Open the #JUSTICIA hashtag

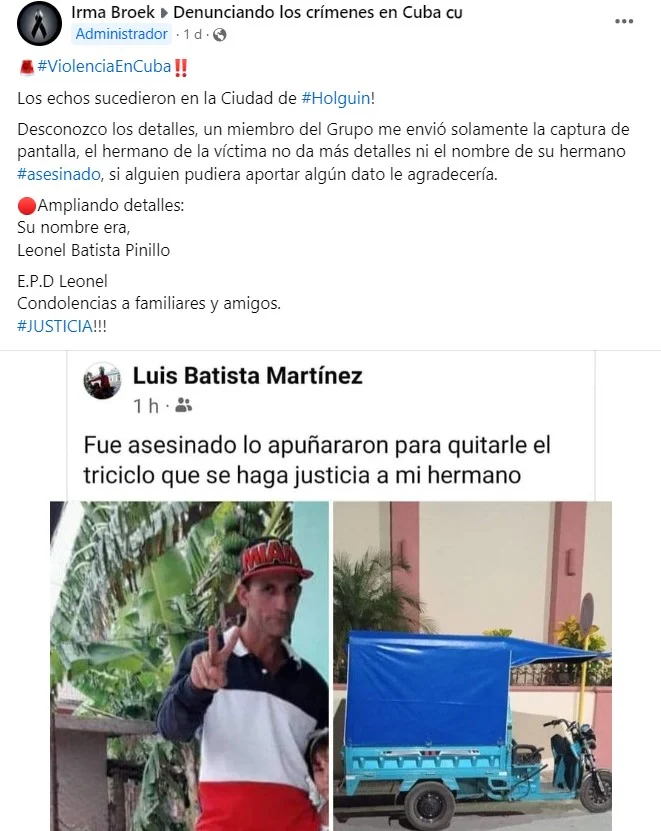point(55,326)
